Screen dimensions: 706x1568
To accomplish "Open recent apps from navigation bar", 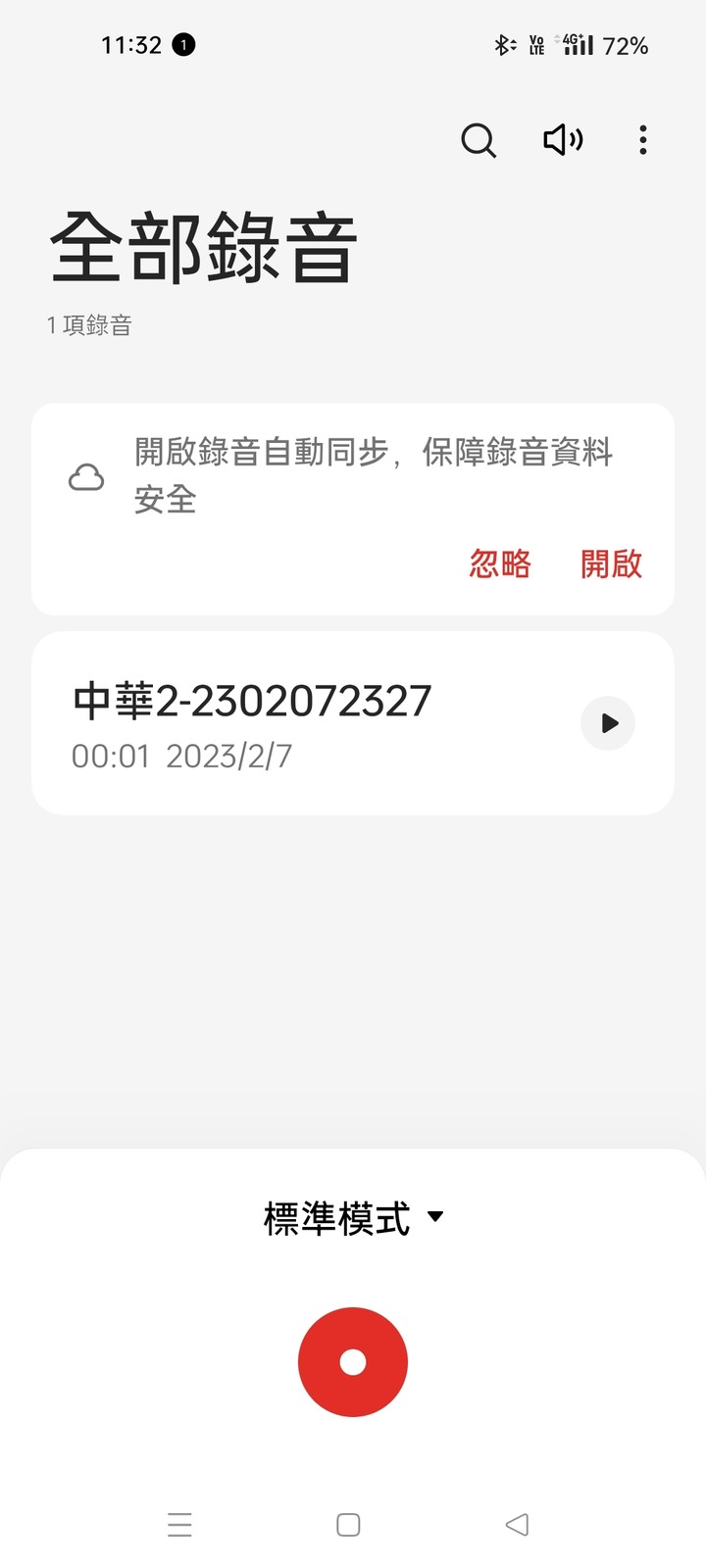I will pos(179,1524).
